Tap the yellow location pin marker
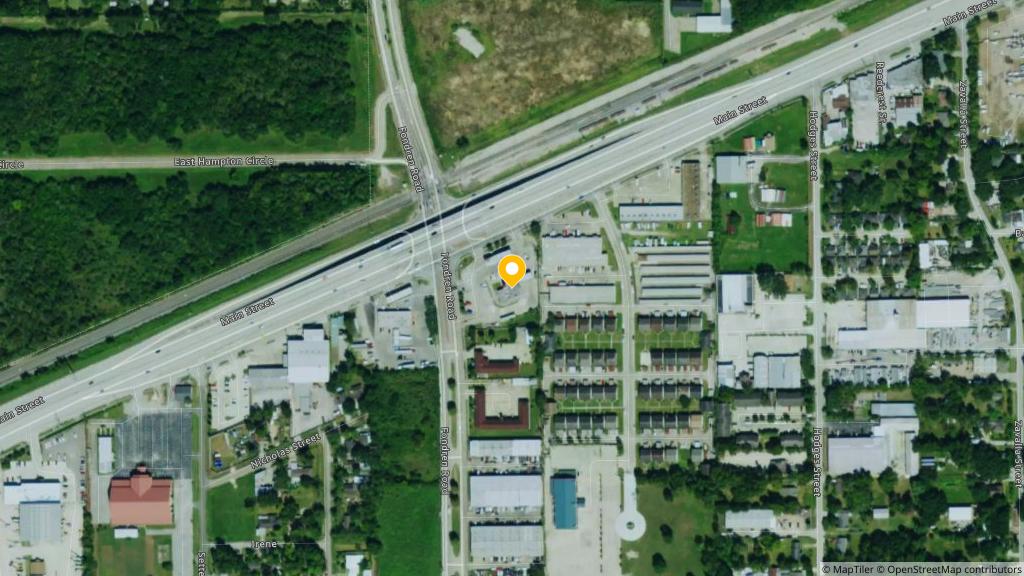This screenshot has height=576, width=1024. click(x=512, y=270)
